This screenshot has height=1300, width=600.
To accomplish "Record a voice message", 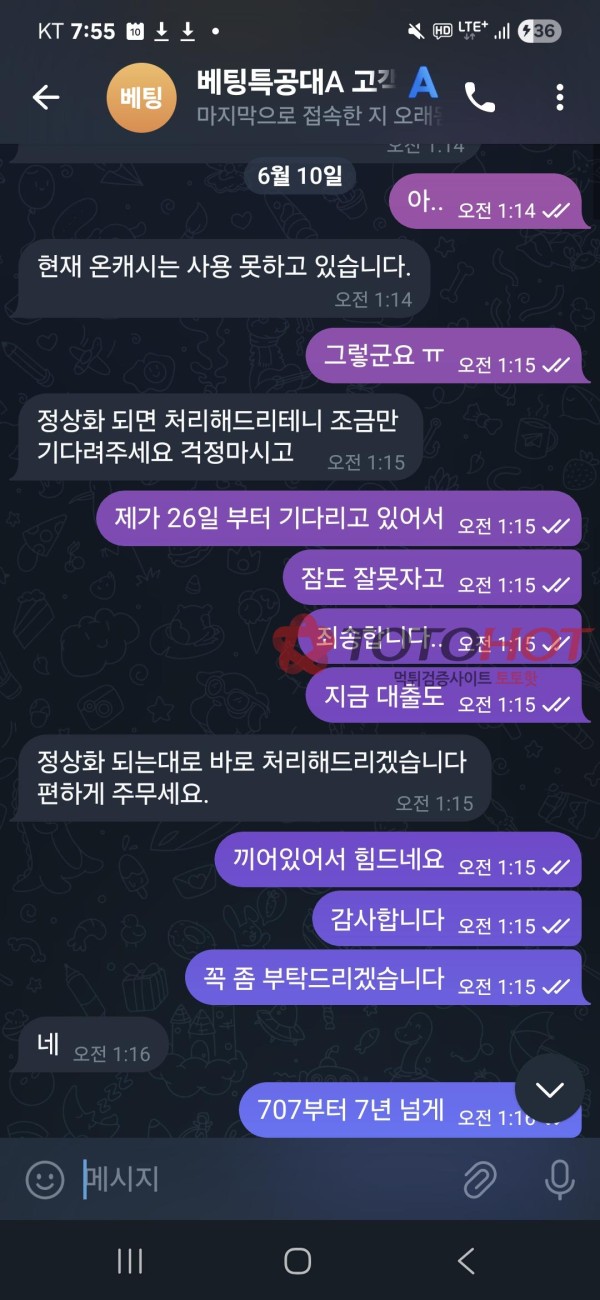I will 559,1180.
